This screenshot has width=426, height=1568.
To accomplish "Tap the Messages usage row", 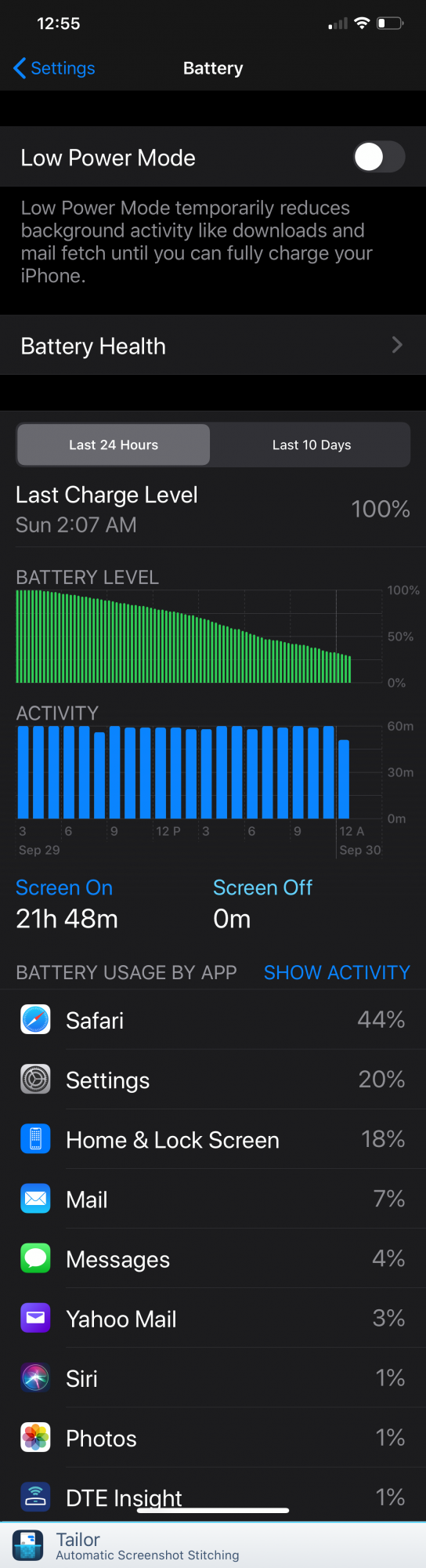I will (x=213, y=1258).
